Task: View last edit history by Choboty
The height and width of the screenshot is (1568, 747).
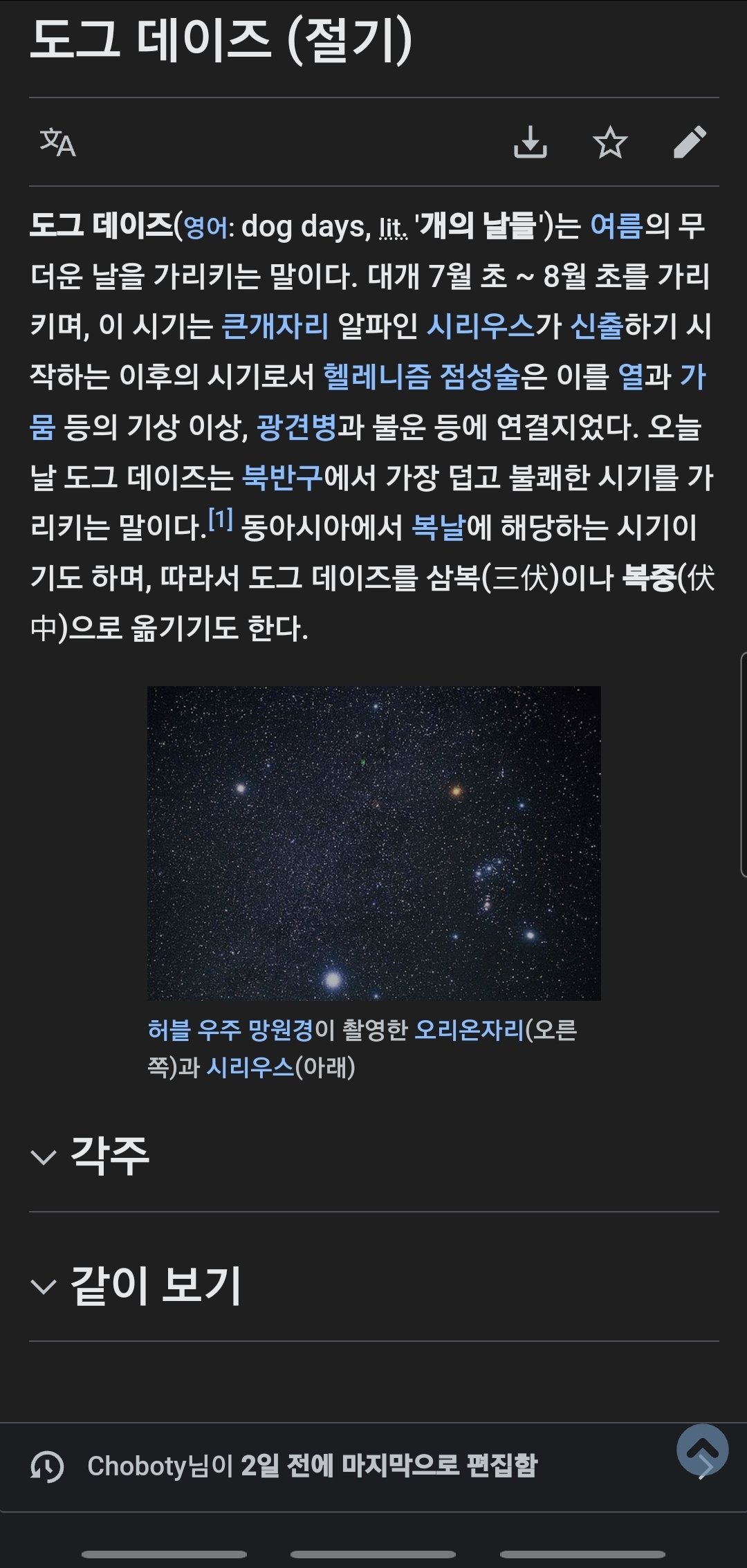Action: [x=311, y=1466]
